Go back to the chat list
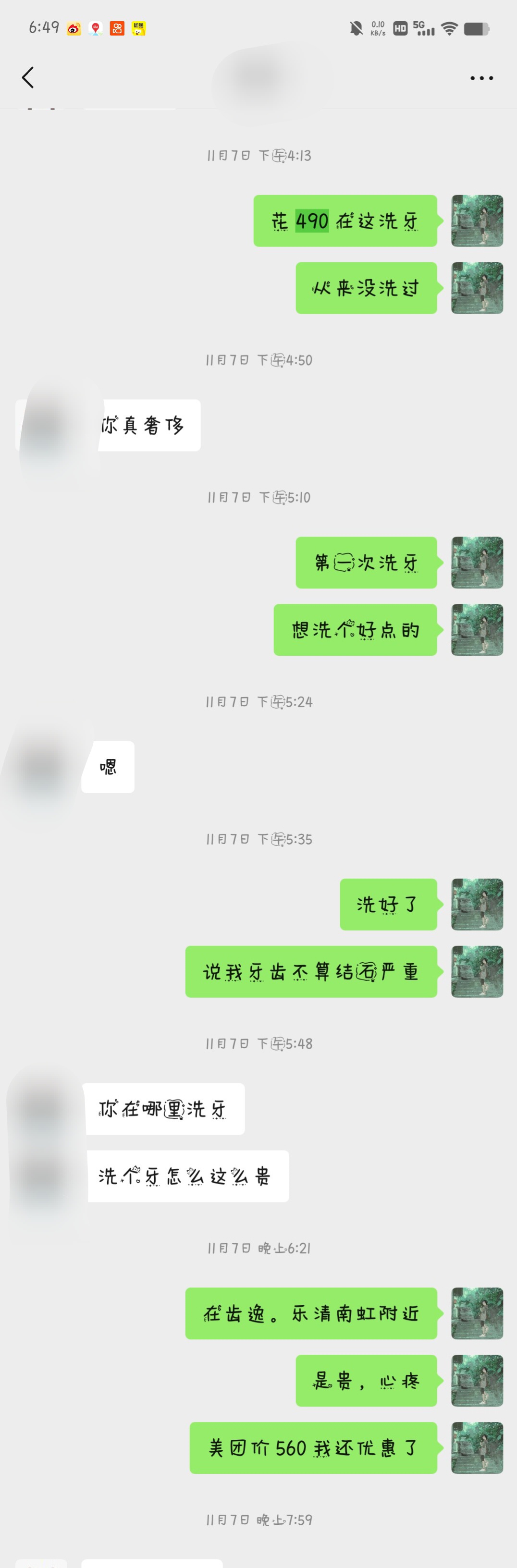Viewport: 517px width, 1568px height. click(x=27, y=78)
